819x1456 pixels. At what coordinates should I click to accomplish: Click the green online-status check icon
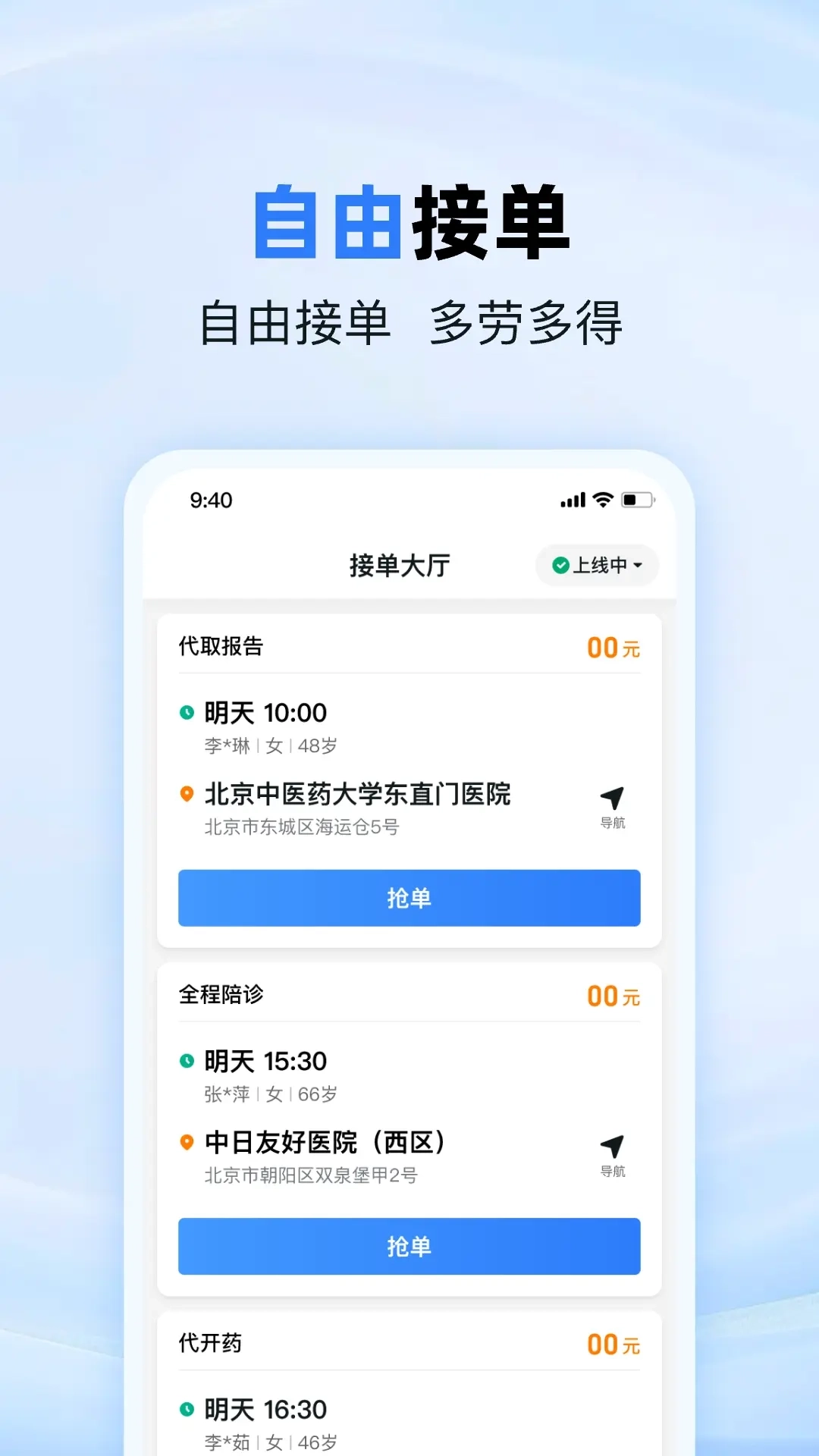coord(560,565)
